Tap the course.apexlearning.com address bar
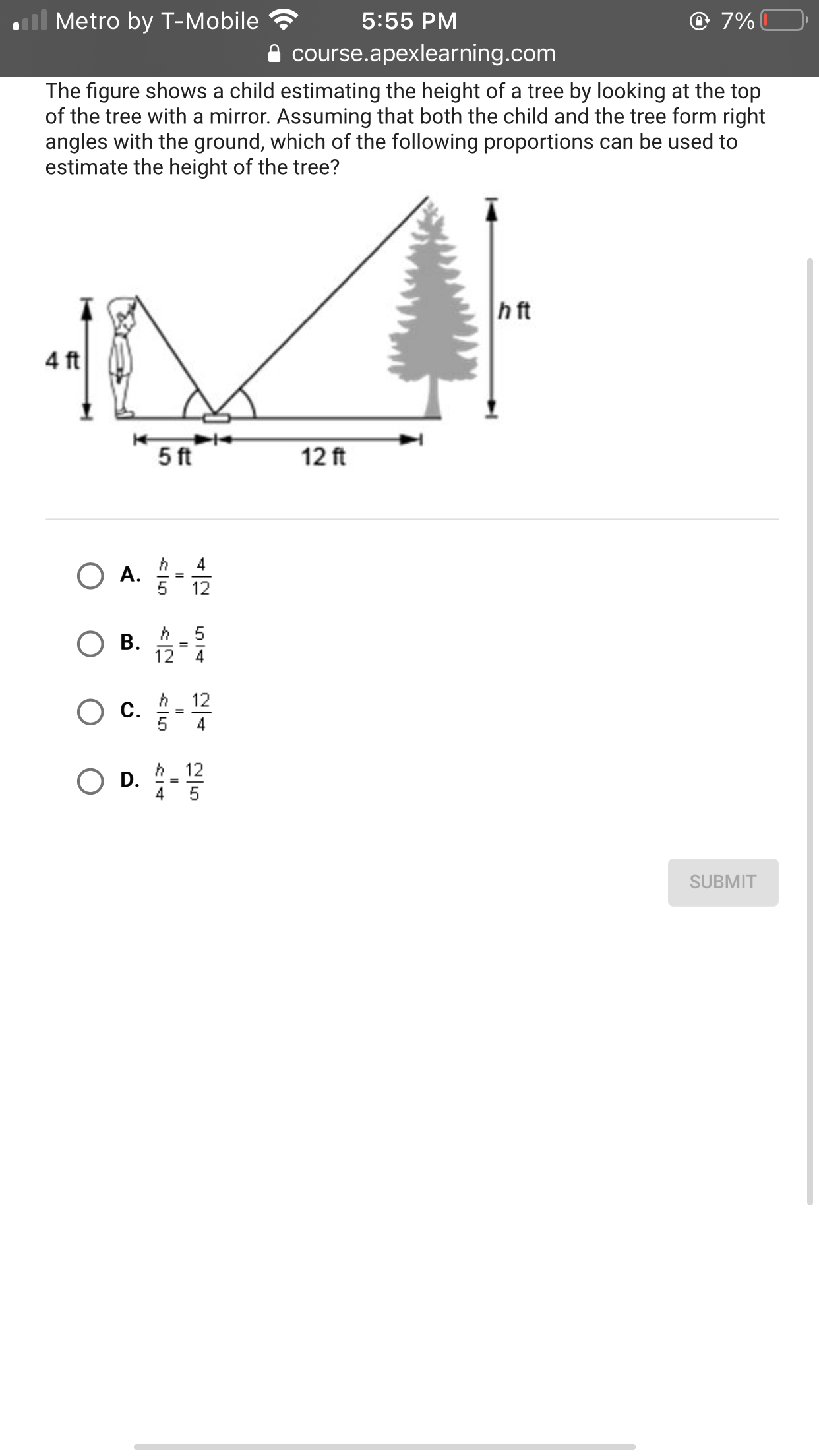Screen dimensions: 819x1456 point(412,53)
